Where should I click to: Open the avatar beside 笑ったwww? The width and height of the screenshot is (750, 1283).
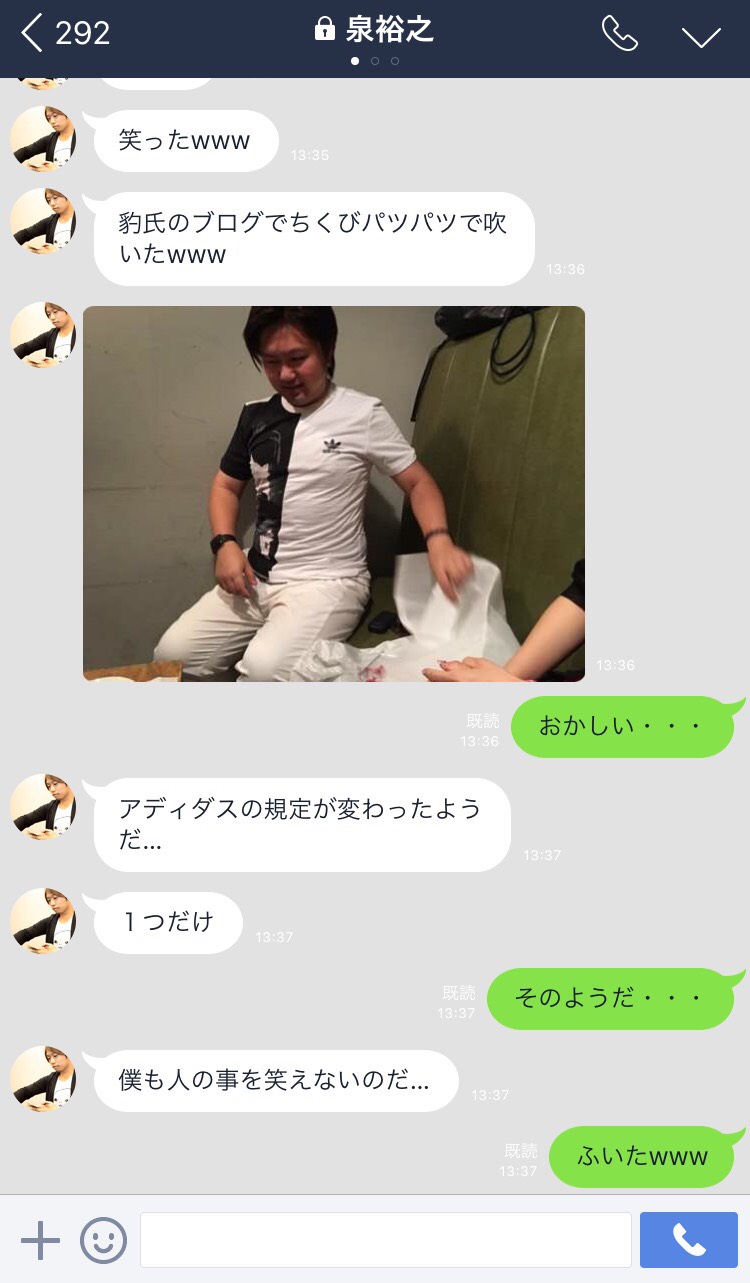click(x=43, y=139)
